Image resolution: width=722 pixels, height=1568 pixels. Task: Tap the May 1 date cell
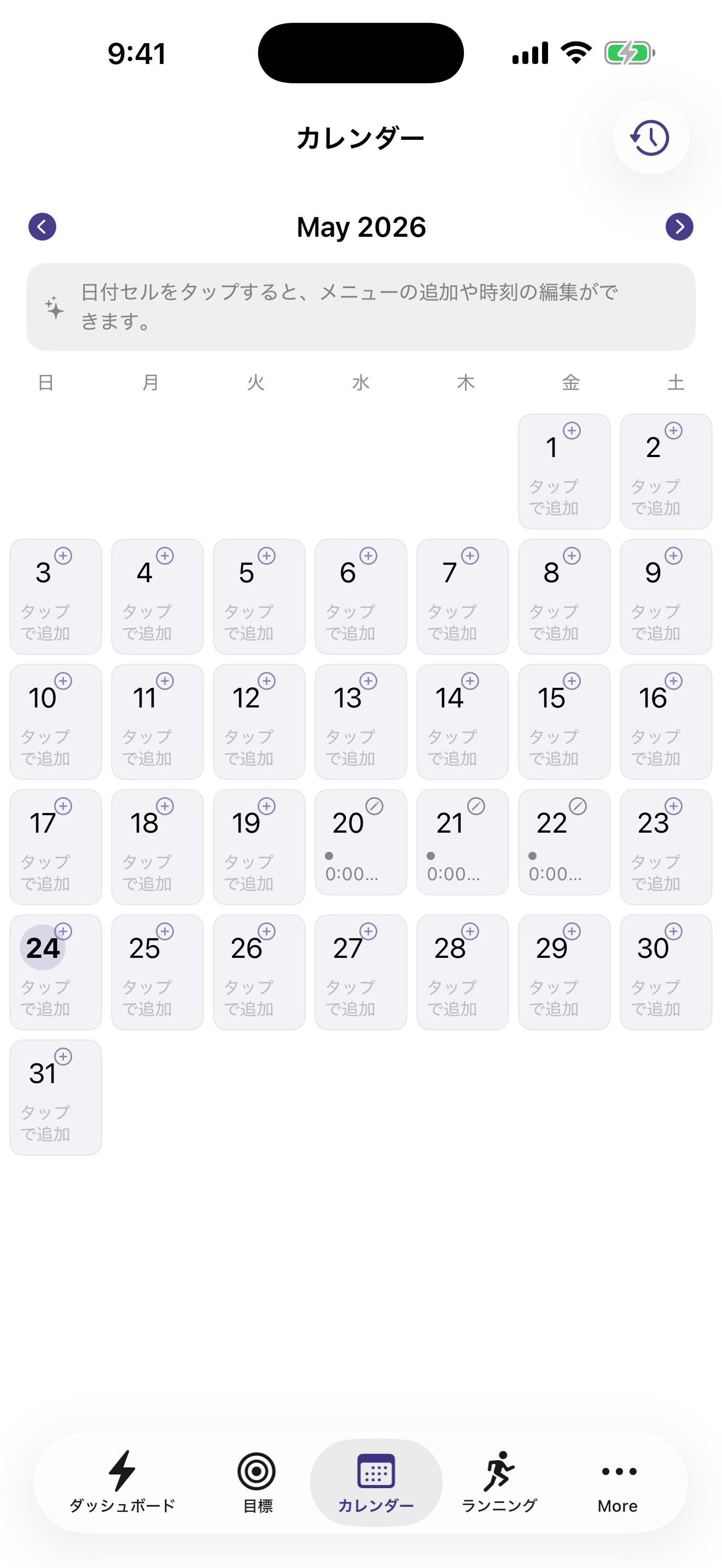pyautogui.click(x=564, y=472)
